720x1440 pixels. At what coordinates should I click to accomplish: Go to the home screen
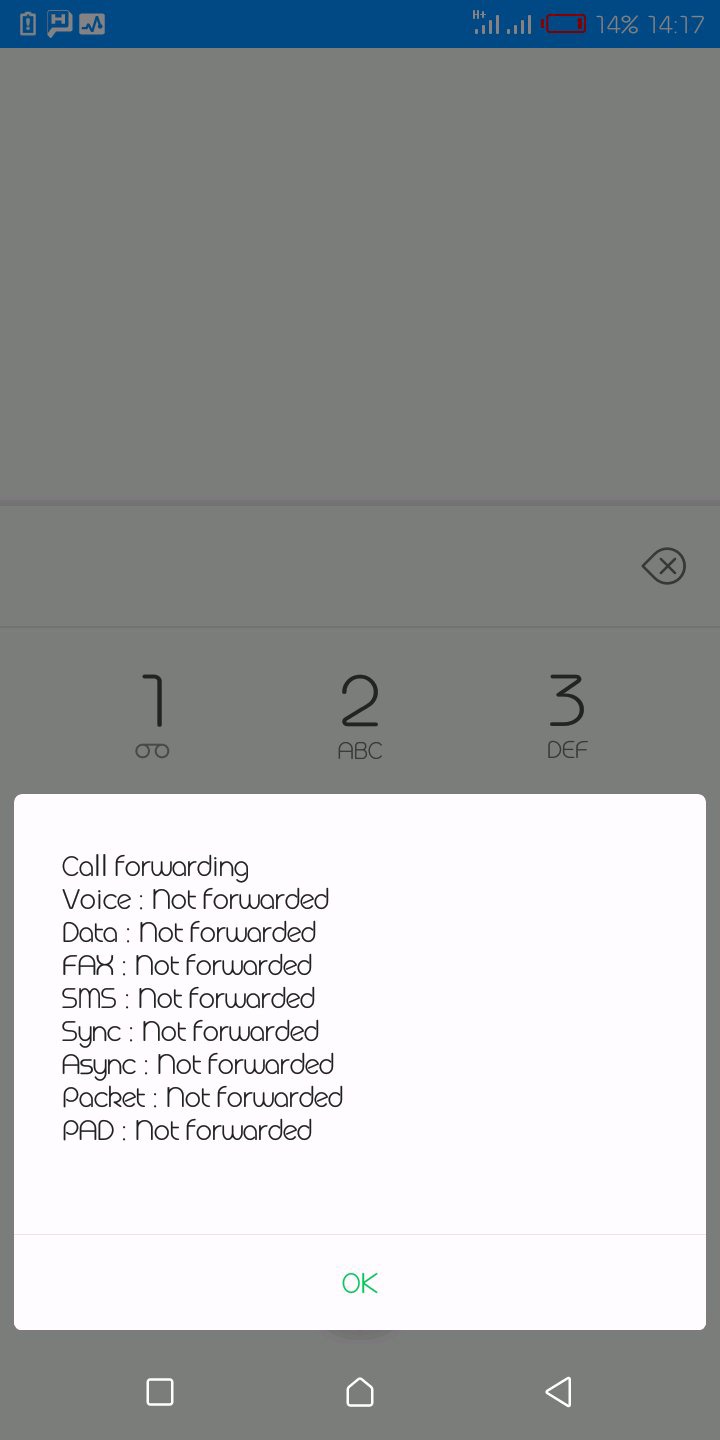[360, 1392]
